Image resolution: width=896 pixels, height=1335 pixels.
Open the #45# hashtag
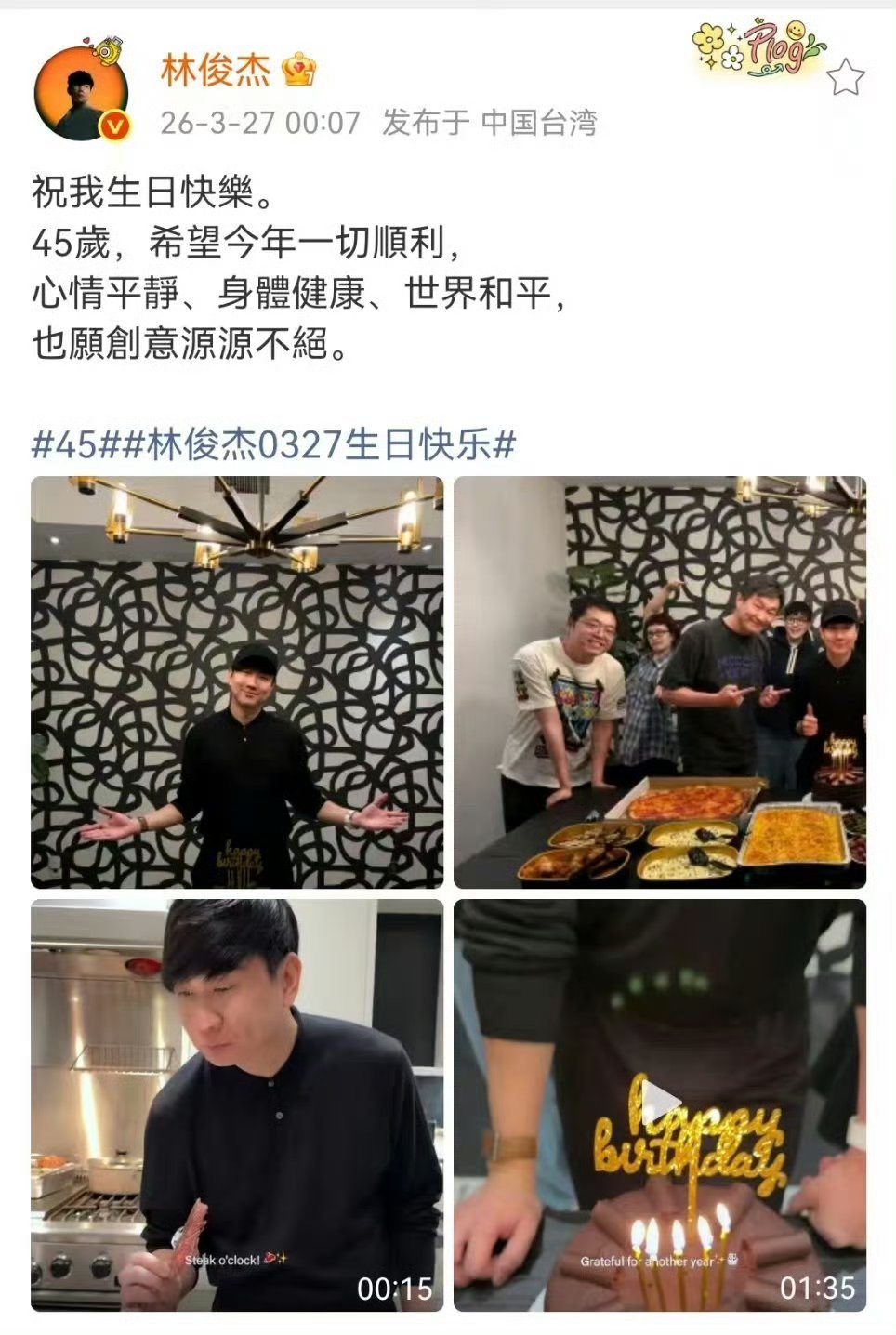[72, 443]
